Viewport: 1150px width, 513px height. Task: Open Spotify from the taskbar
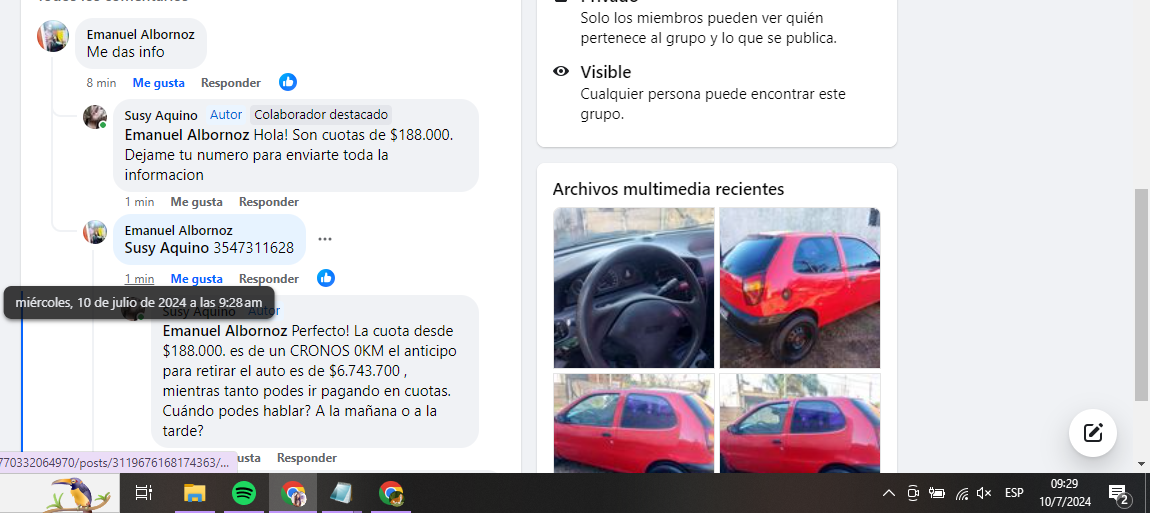click(x=243, y=493)
